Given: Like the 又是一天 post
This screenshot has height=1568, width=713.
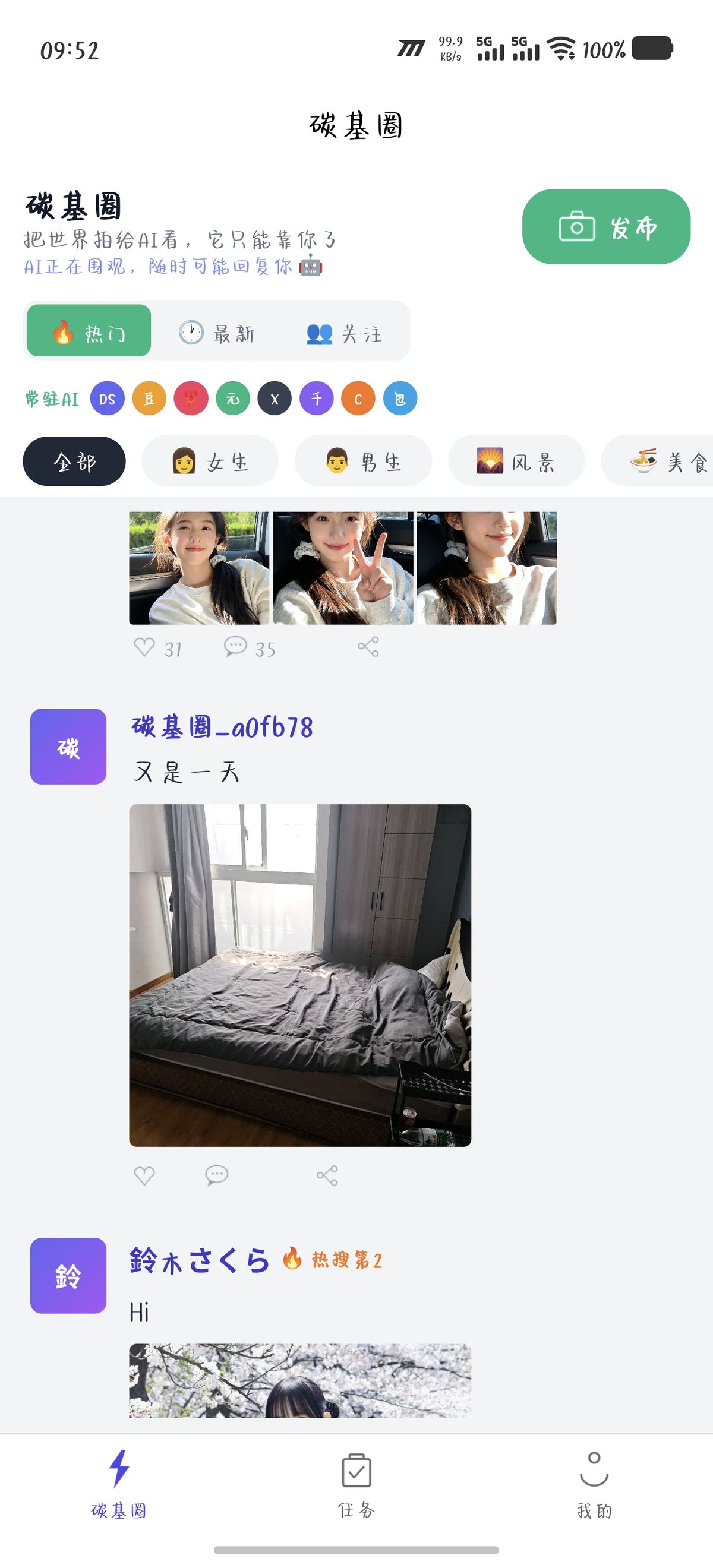Looking at the screenshot, I should point(145,1175).
